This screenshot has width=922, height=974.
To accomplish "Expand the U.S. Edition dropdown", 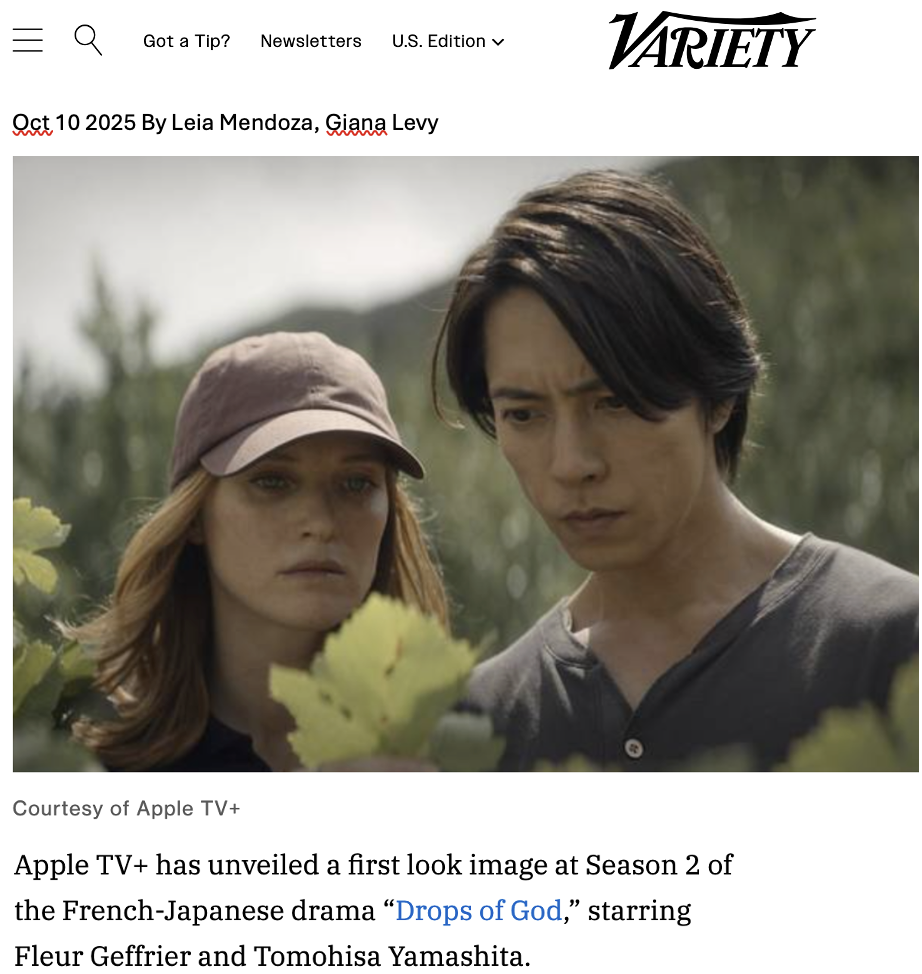I will coord(447,41).
